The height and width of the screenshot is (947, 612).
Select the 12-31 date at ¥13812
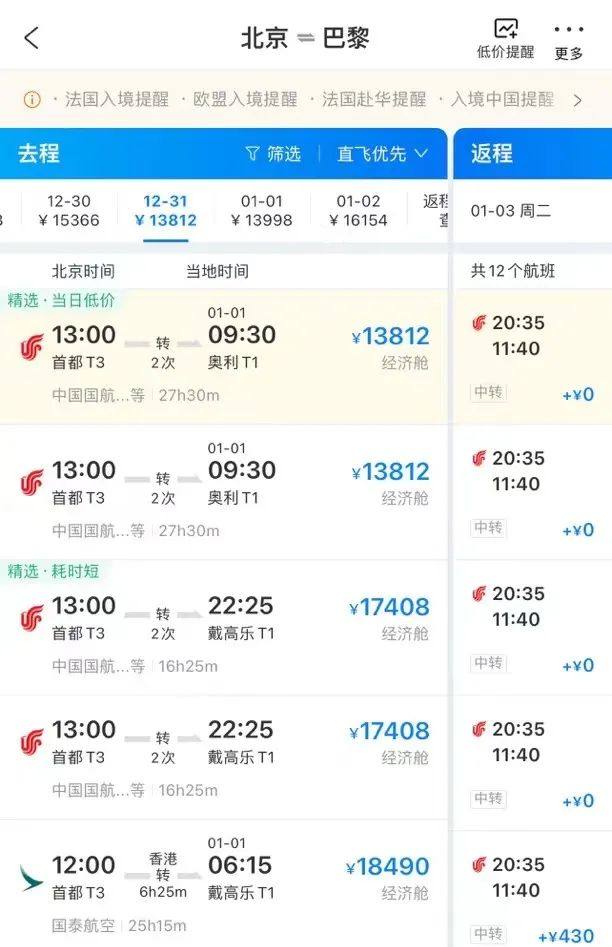[x=165, y=211]
